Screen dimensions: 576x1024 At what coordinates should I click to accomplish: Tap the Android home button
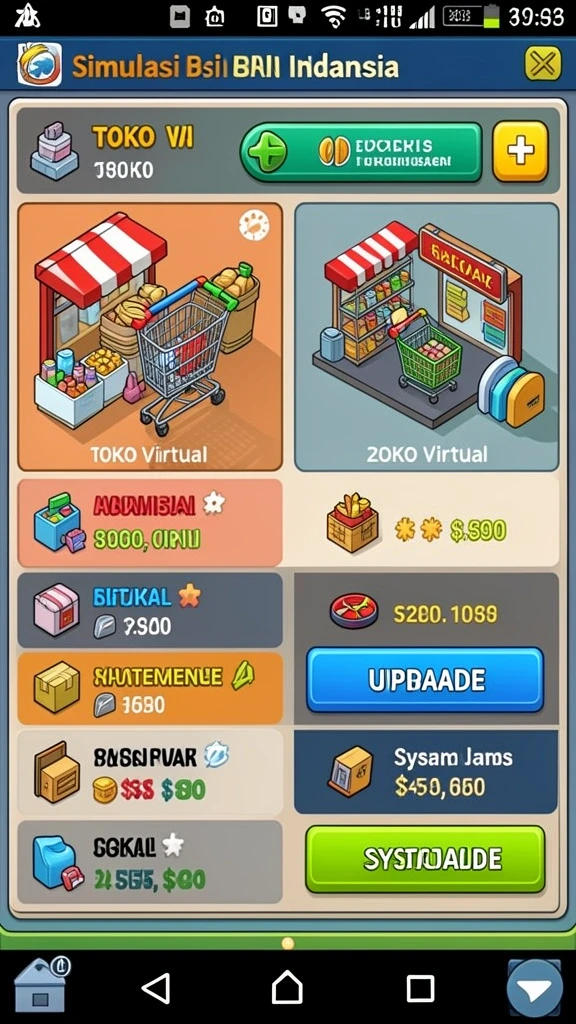coord(287,987)
